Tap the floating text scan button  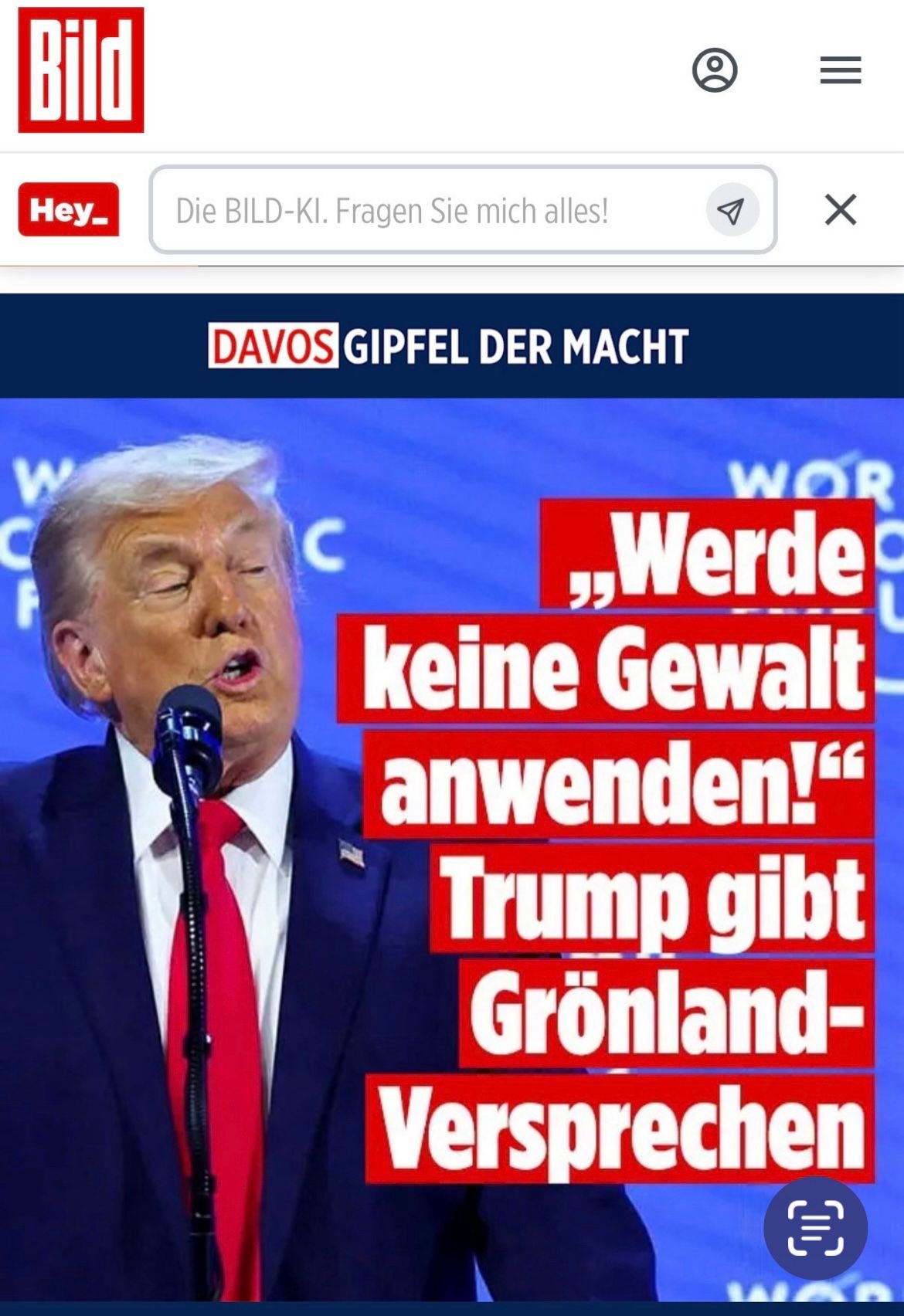tap(815, 1228)
